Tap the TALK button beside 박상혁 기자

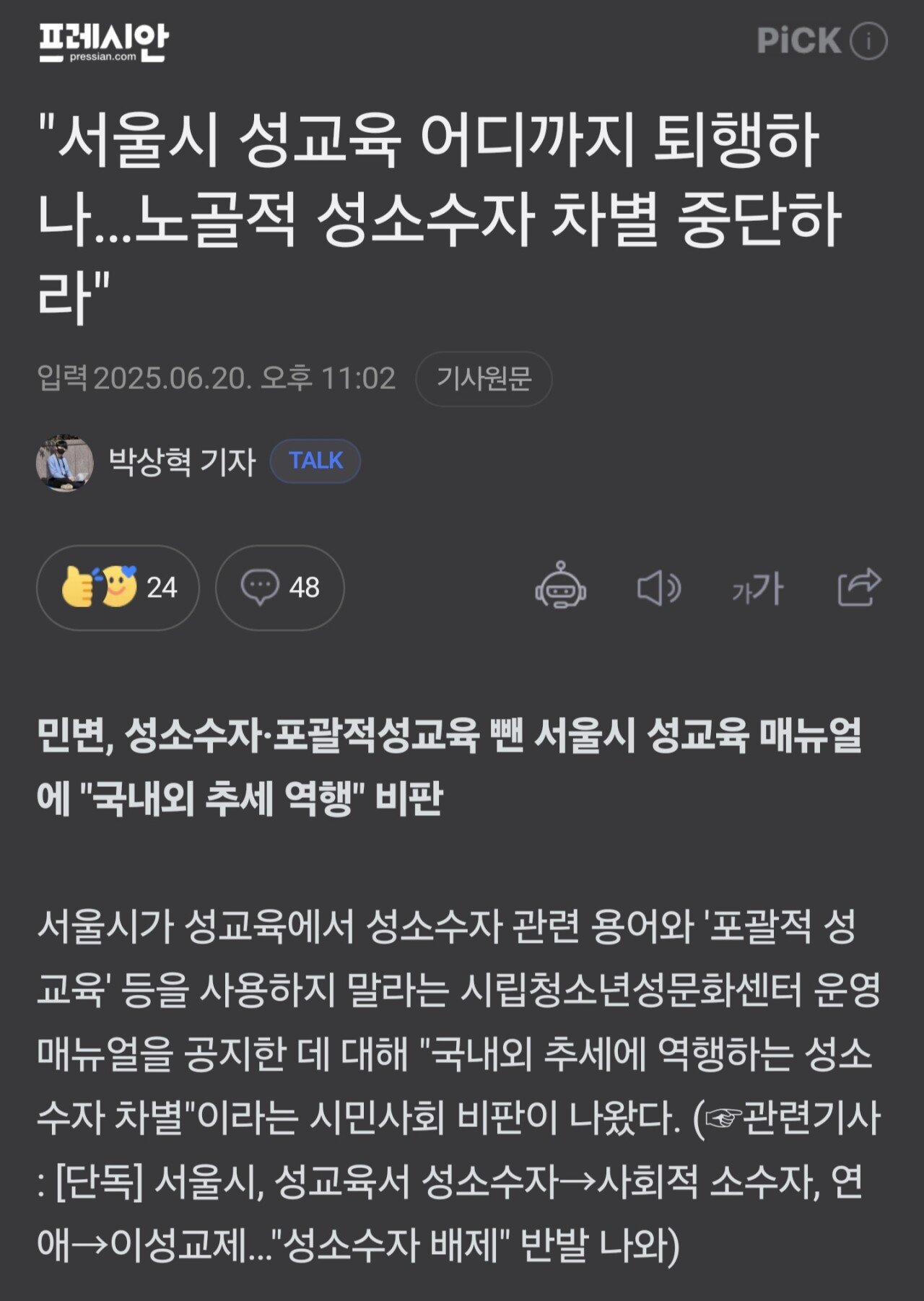(315, 461)
